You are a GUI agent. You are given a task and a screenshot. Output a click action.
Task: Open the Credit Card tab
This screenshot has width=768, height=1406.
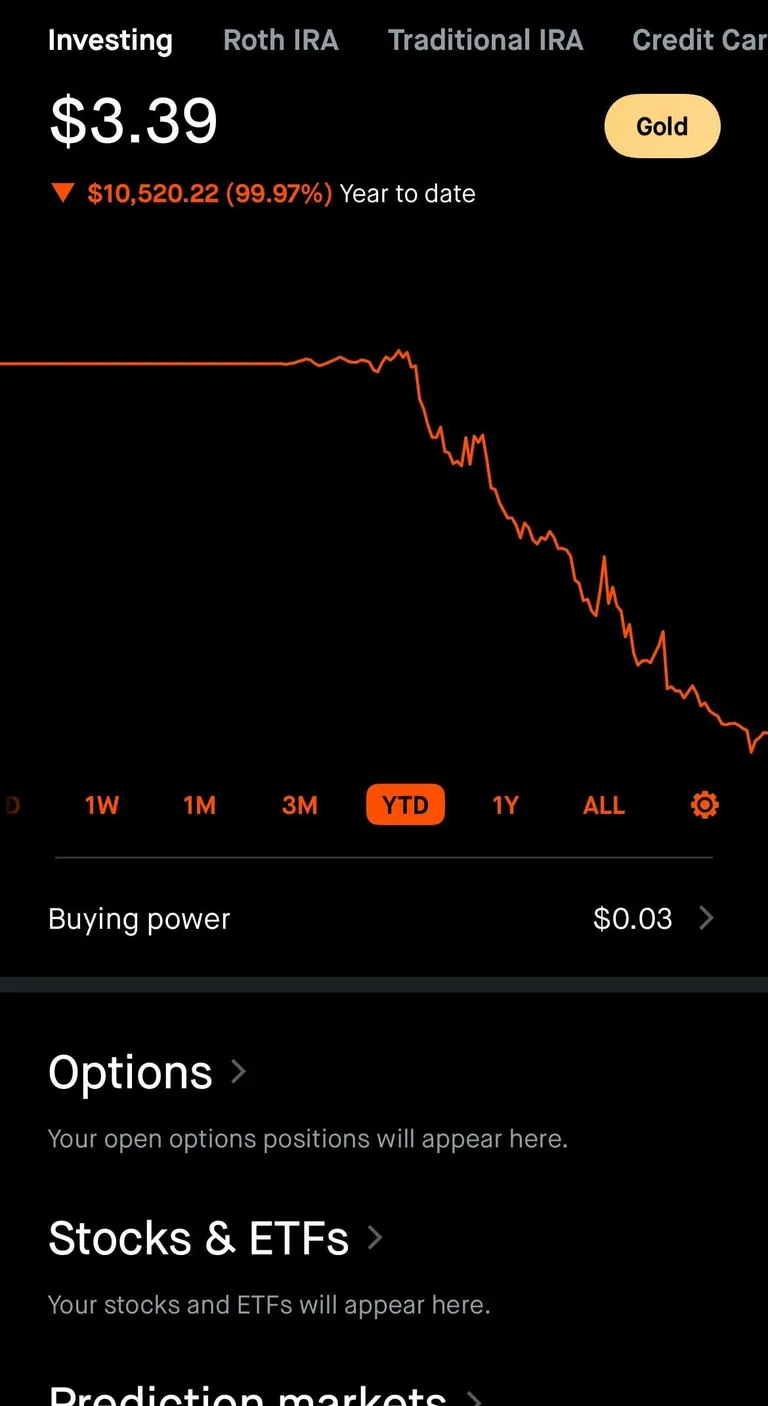pos(699,40)
